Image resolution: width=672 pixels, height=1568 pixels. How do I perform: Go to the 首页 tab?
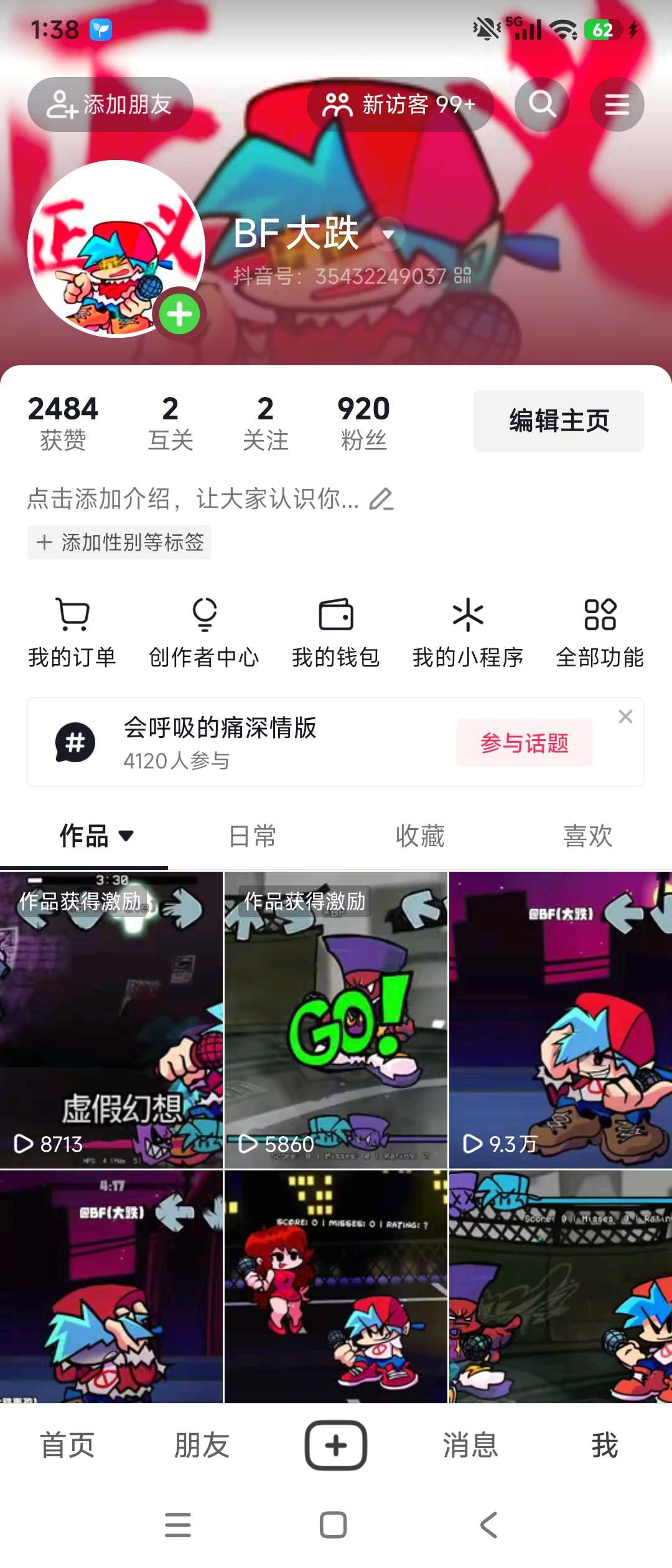pyautogui.click(x=67, y=1445)
